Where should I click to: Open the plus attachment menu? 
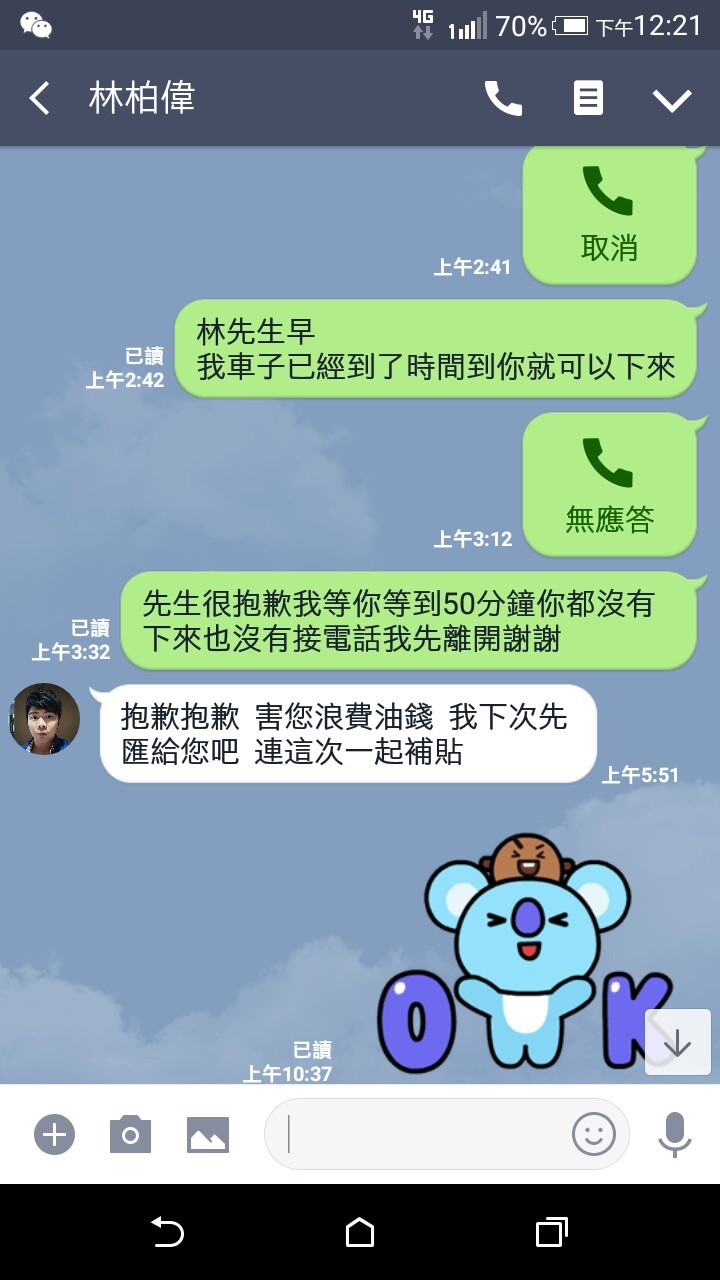pos(55,1134)
